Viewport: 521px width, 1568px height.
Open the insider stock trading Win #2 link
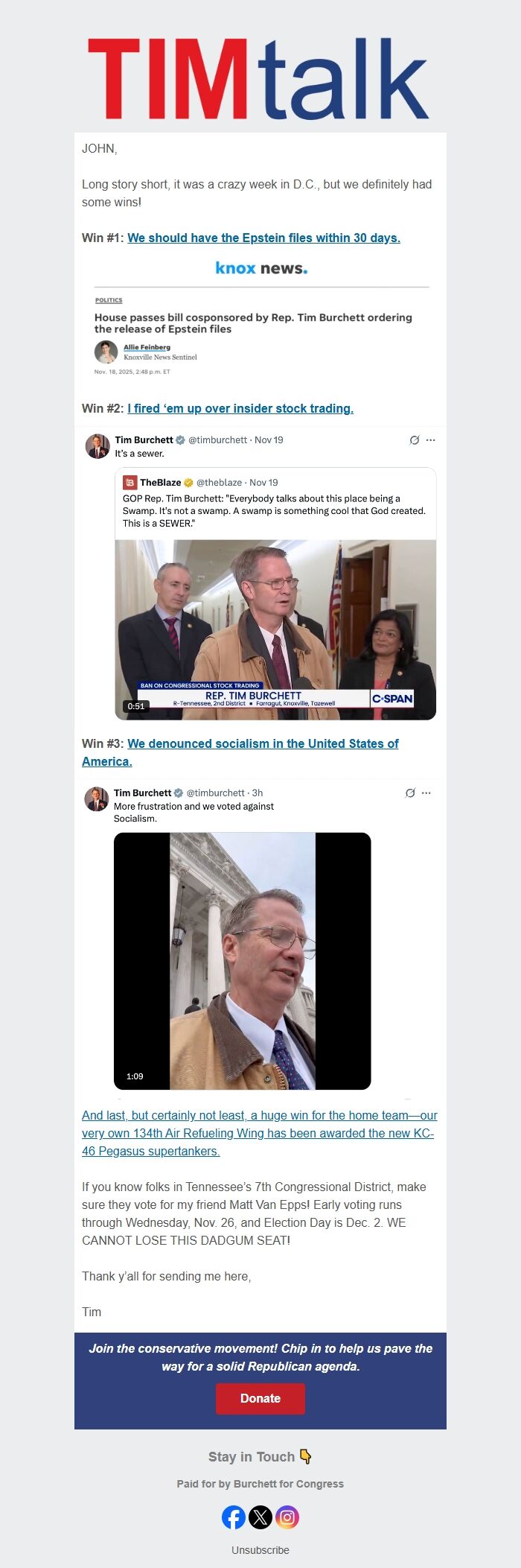pos(240,408)
